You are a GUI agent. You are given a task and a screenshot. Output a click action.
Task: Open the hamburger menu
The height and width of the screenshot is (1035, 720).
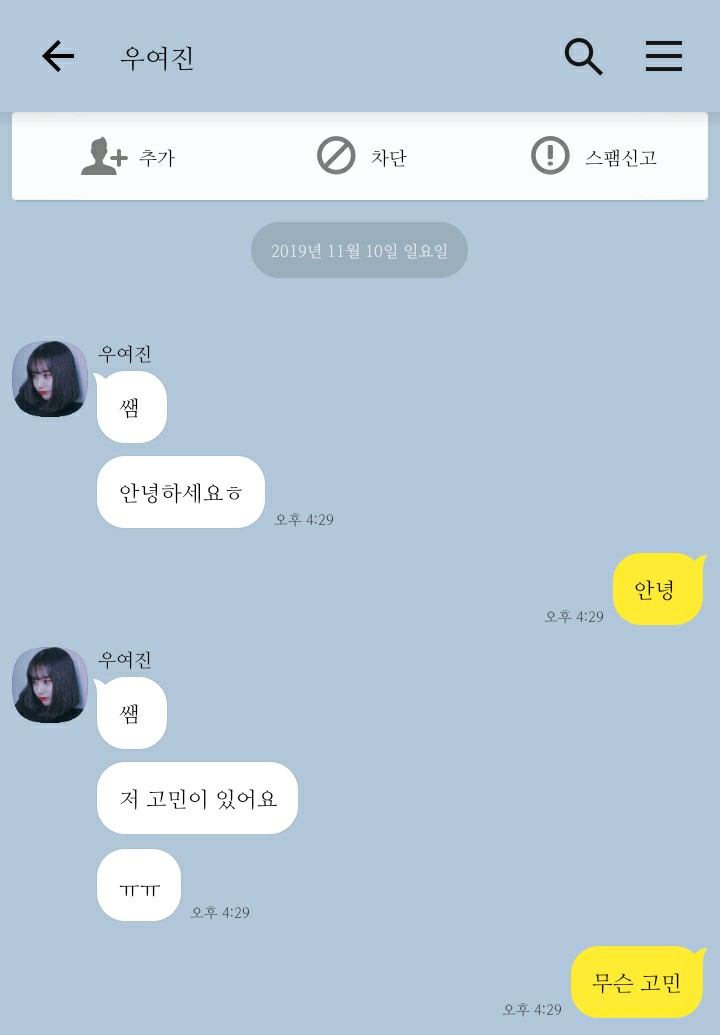(x=663, y=57)
